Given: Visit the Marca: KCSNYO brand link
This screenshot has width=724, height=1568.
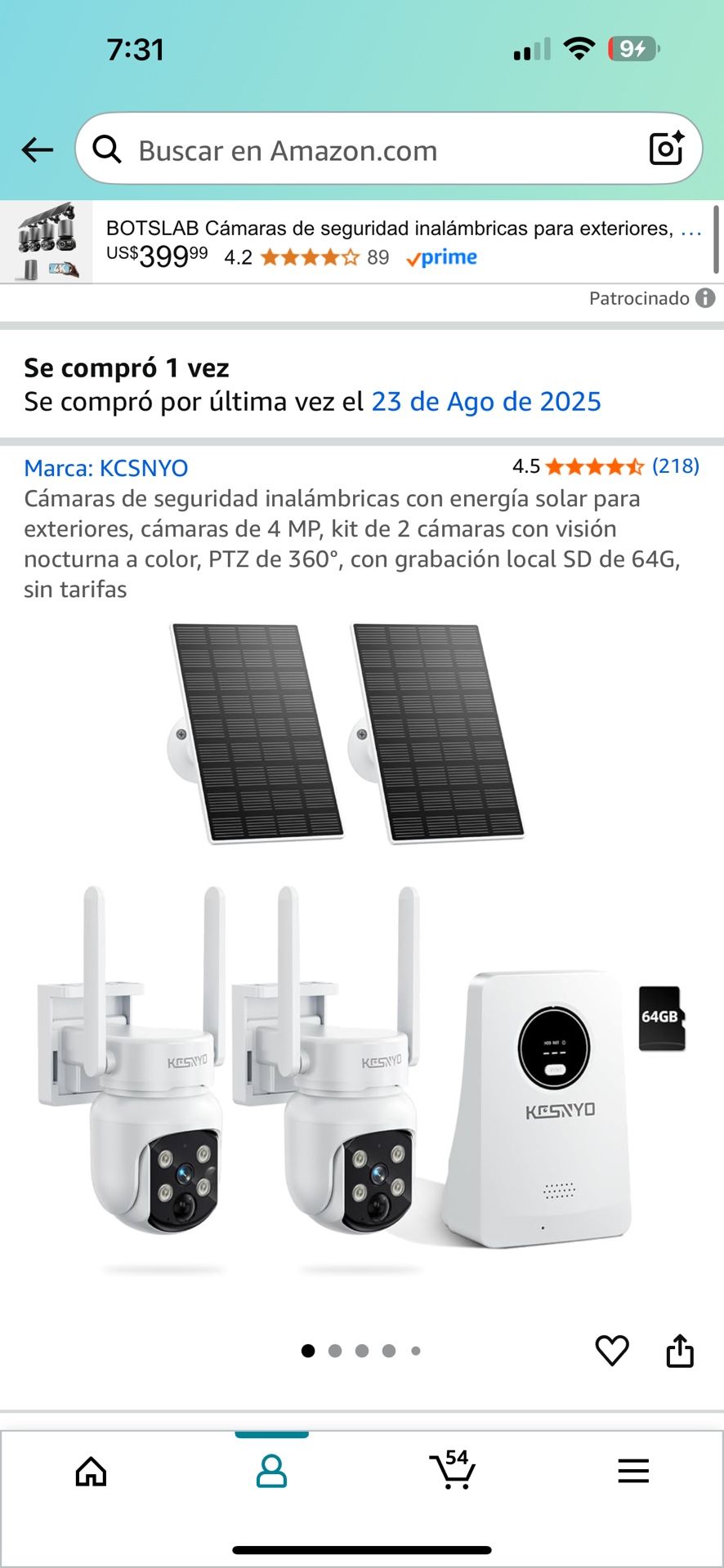Looking at the screenshot, I should [106, 468].
